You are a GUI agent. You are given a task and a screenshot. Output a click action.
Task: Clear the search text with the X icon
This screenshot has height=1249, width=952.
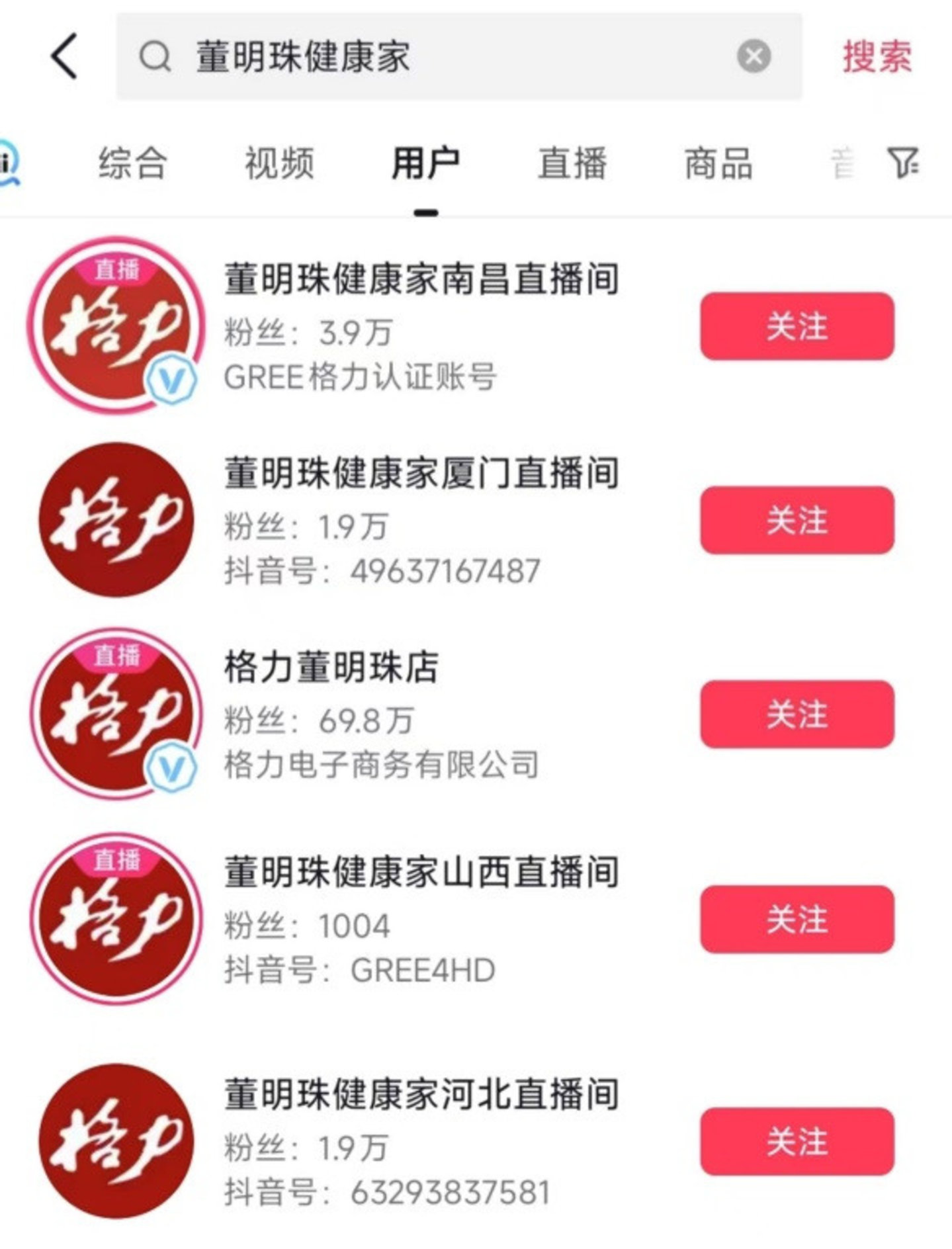pos(754,56)
